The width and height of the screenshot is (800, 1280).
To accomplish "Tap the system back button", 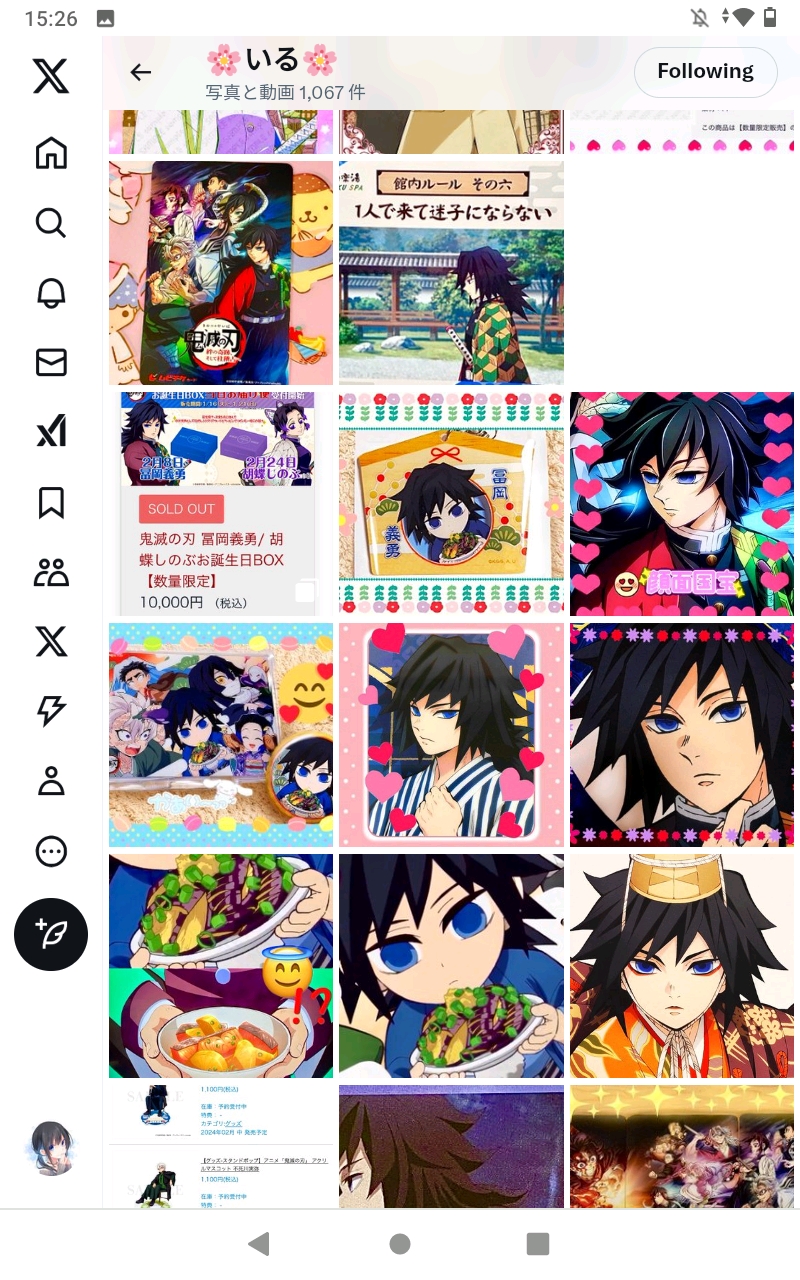I will click(259, 1243).
